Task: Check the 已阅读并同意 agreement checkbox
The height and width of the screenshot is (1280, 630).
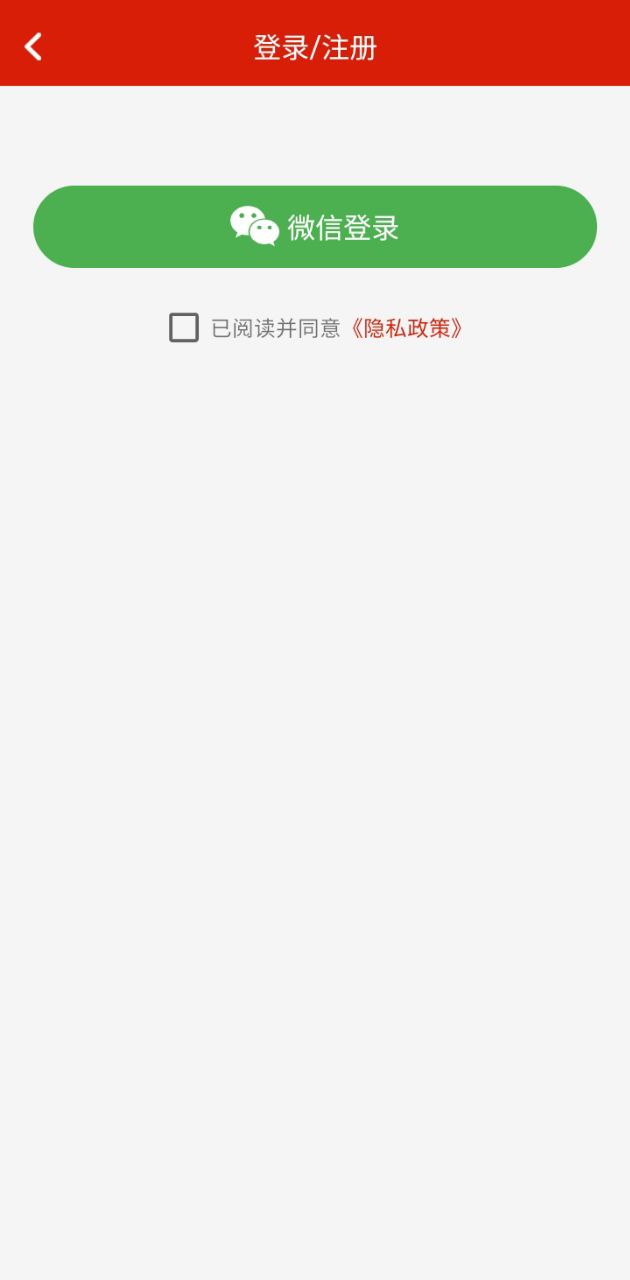Action: pyautogui.click(x=184, y=328)
